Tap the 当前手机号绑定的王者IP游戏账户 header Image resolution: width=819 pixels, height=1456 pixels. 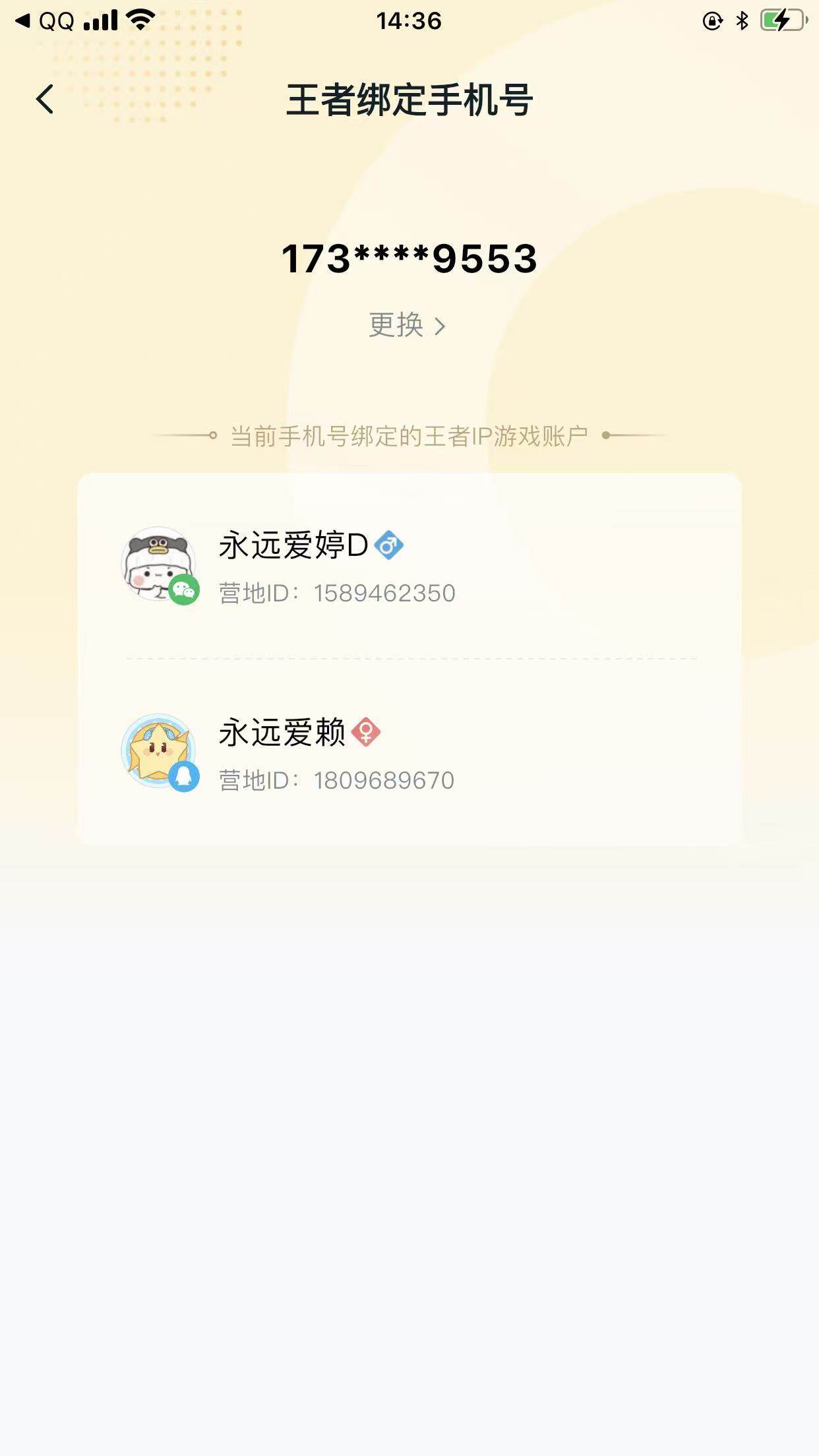409,435
